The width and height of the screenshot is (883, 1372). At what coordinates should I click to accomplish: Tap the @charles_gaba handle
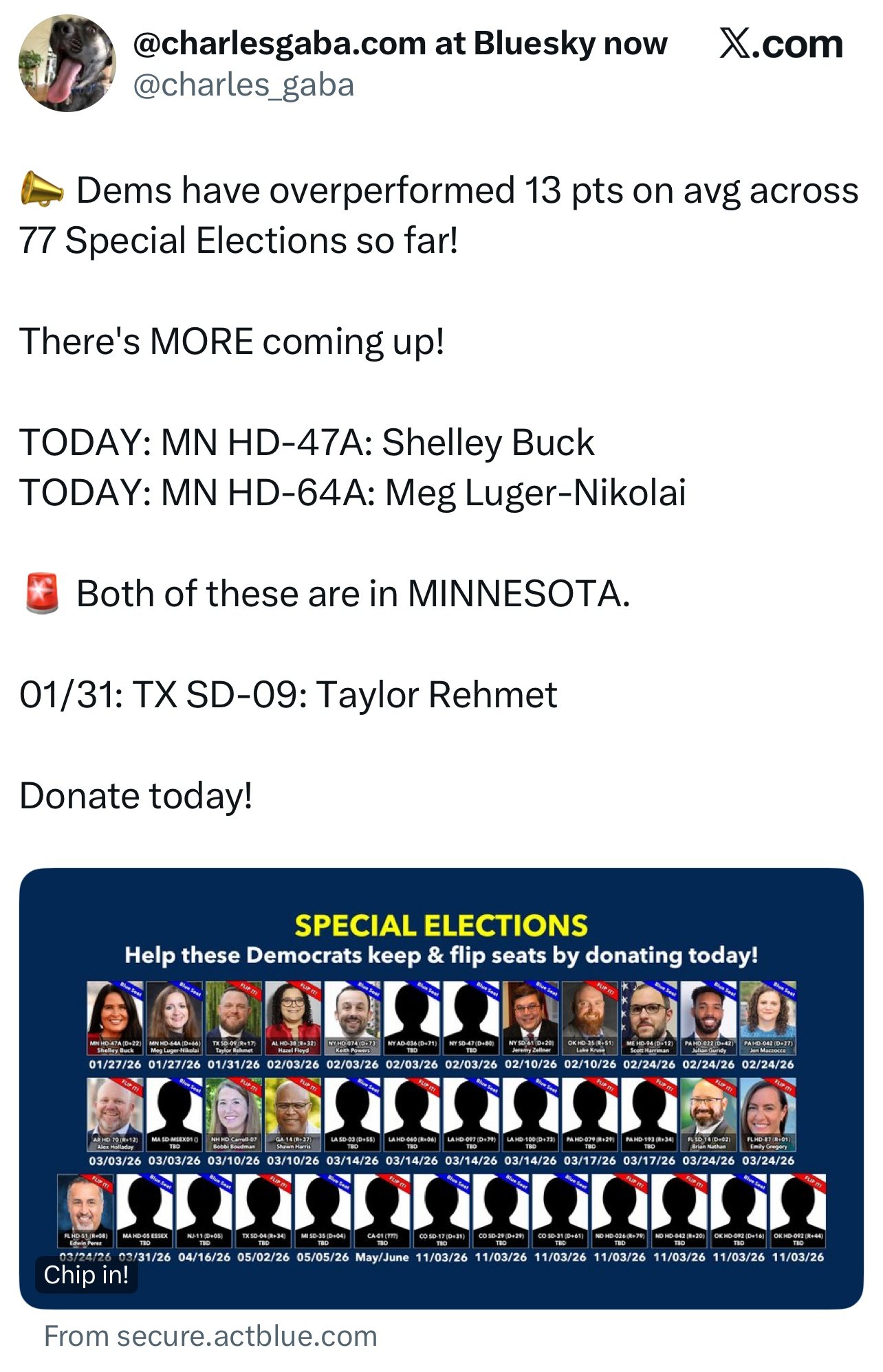click(x=243, y=85)
